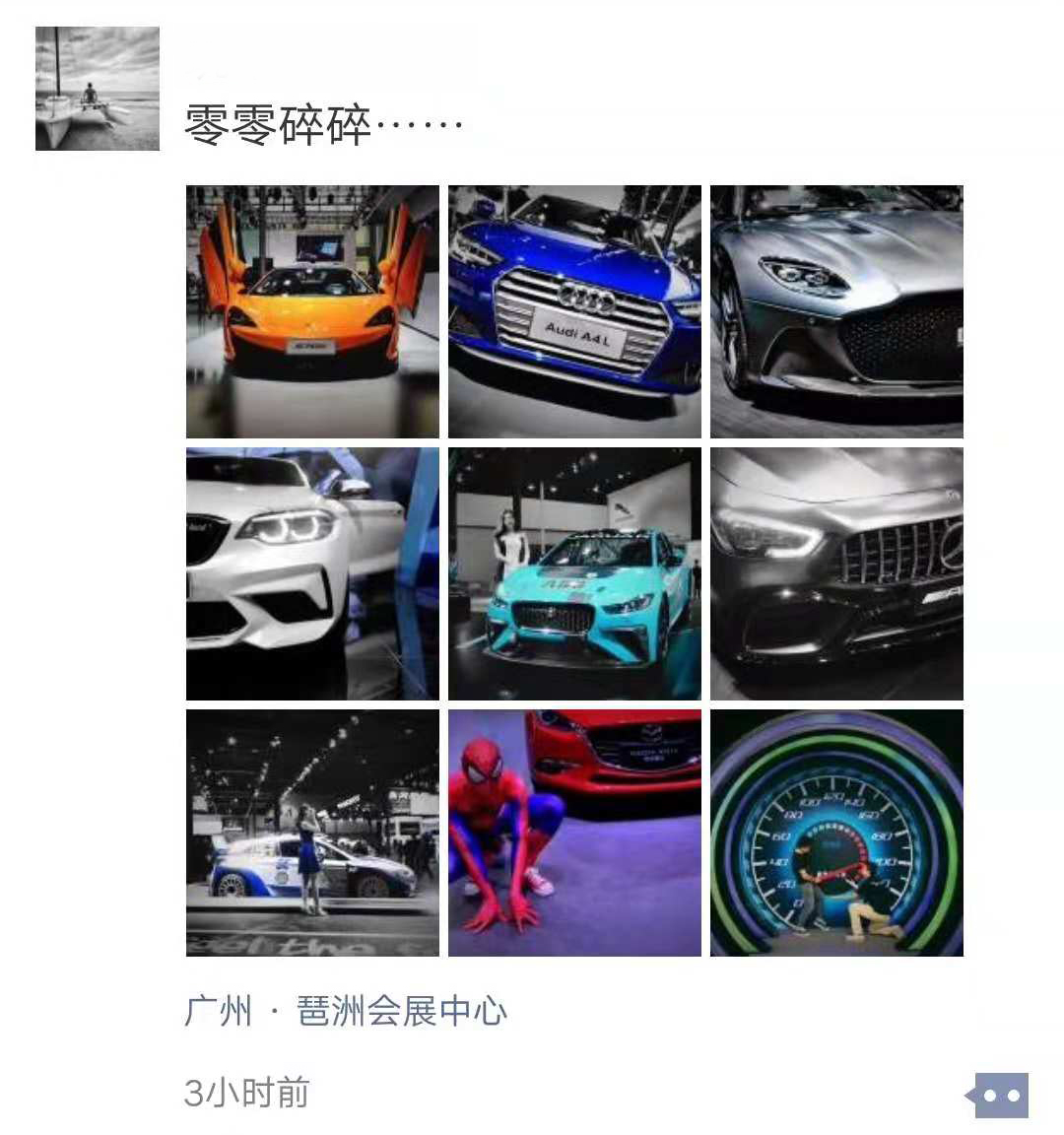Open the orange sports car photo
This screenshot has height=1135, width=1064.
pyautogui.click(x=312, y=311)
